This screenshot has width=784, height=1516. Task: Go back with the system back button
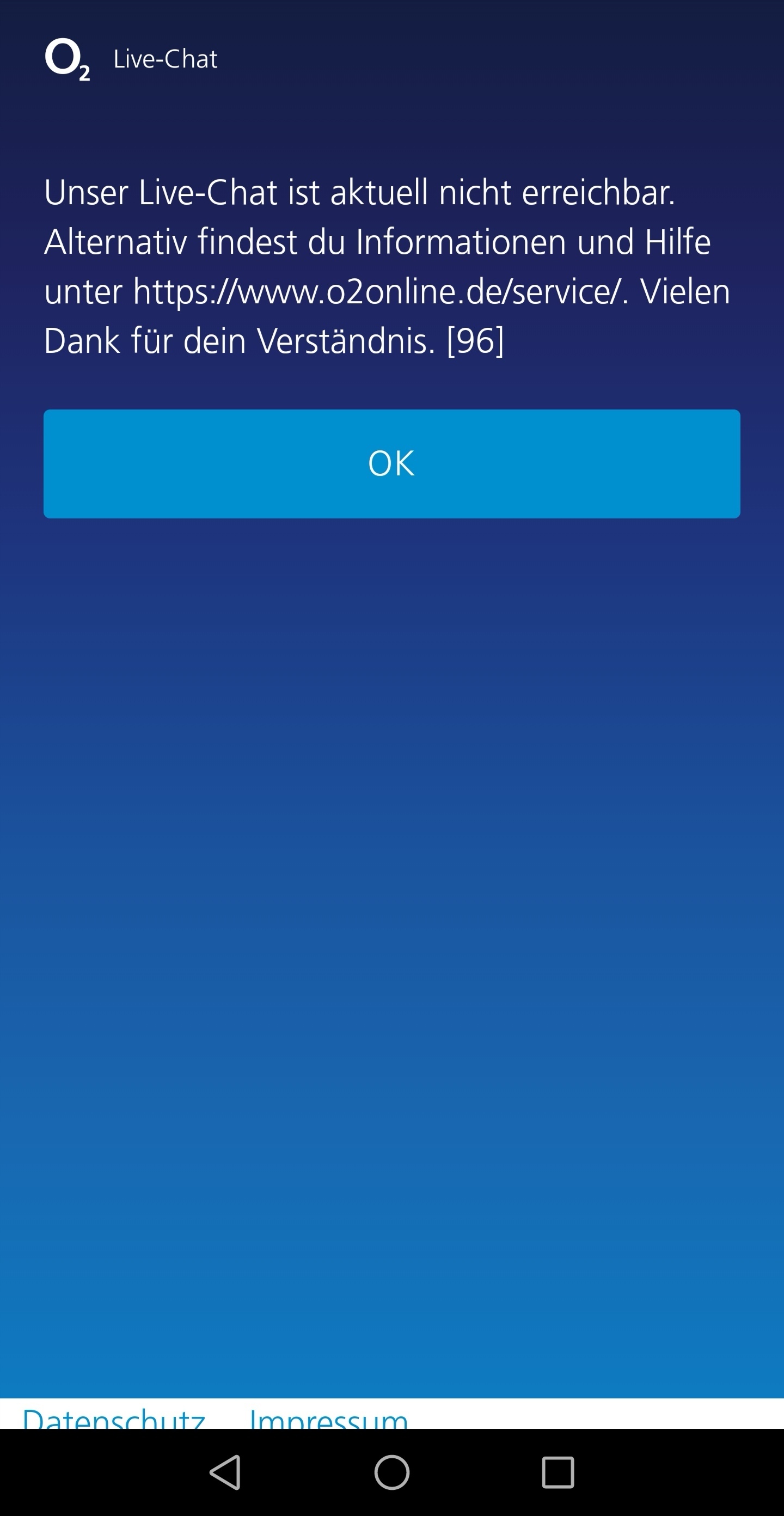(225, 1472)
